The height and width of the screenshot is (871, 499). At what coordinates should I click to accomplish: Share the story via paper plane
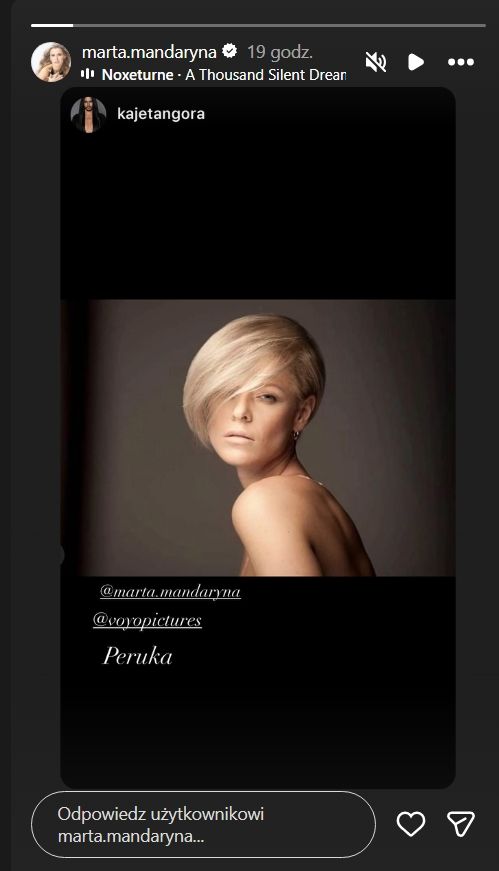click(461, 824)
